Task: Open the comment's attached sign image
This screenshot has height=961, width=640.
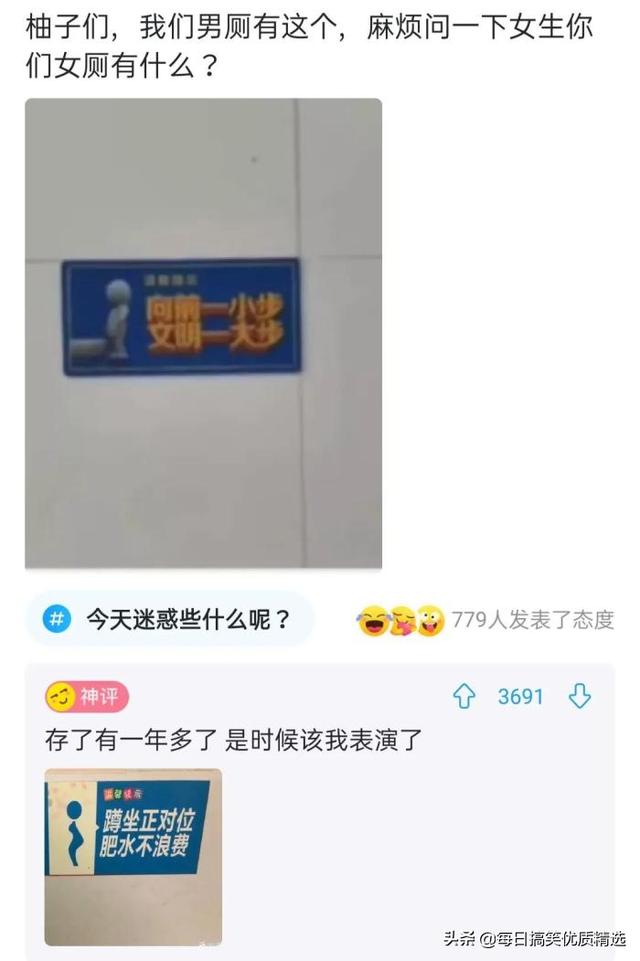Action: click(x=133, y=857)
